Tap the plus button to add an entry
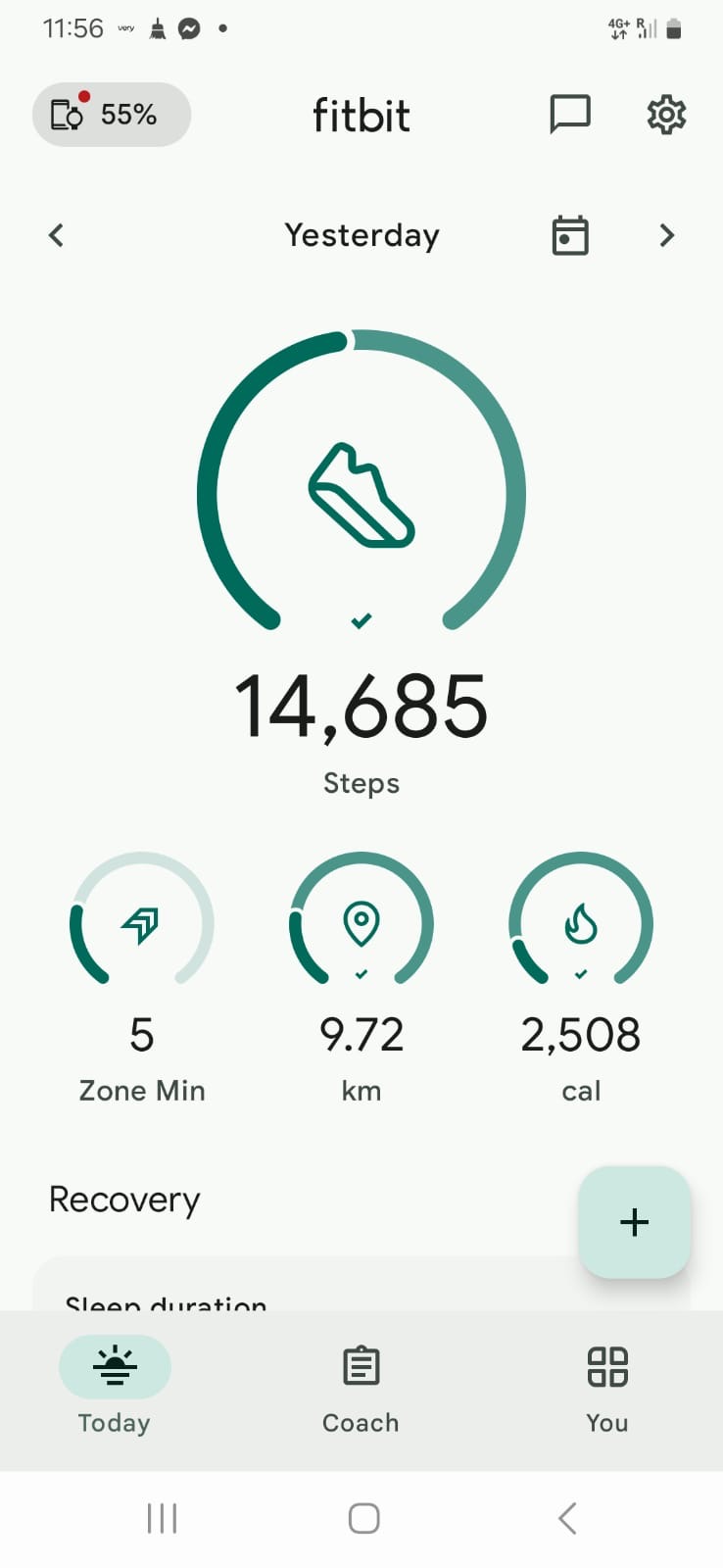This screenshot has width=723, height=1568. pos(635,1222)
